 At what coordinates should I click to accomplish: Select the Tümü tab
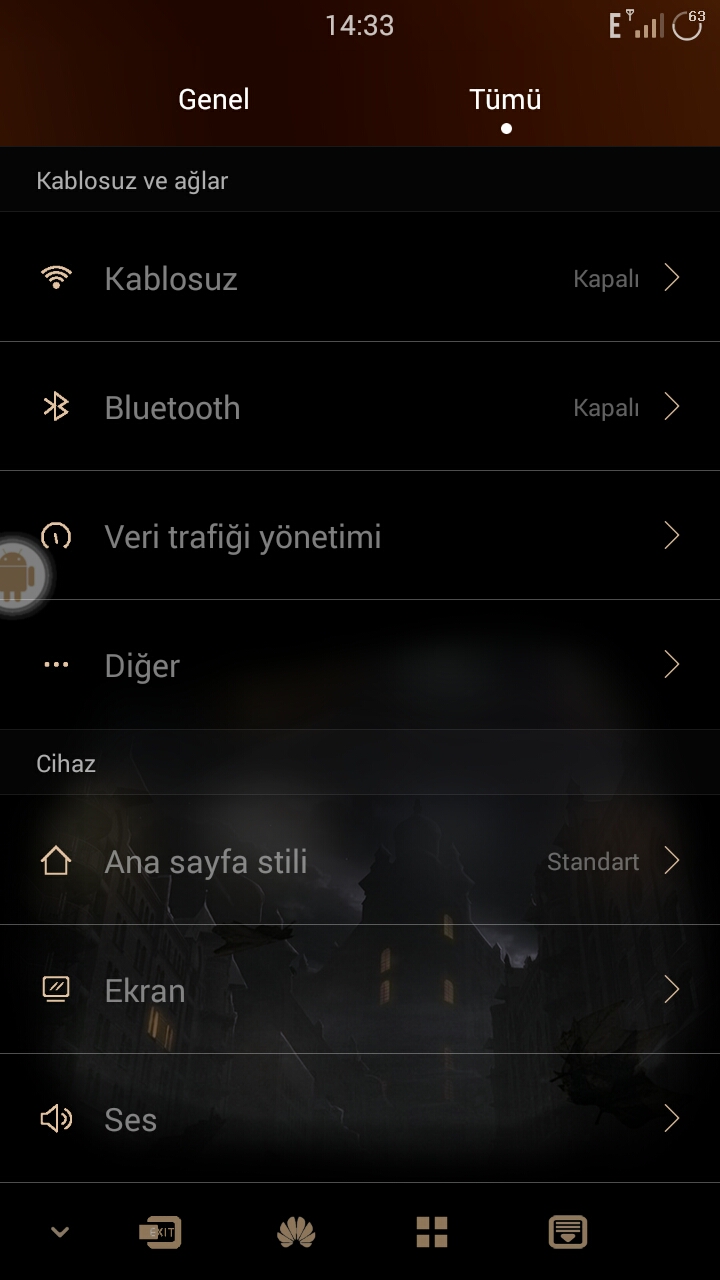(x=505, y=100)
